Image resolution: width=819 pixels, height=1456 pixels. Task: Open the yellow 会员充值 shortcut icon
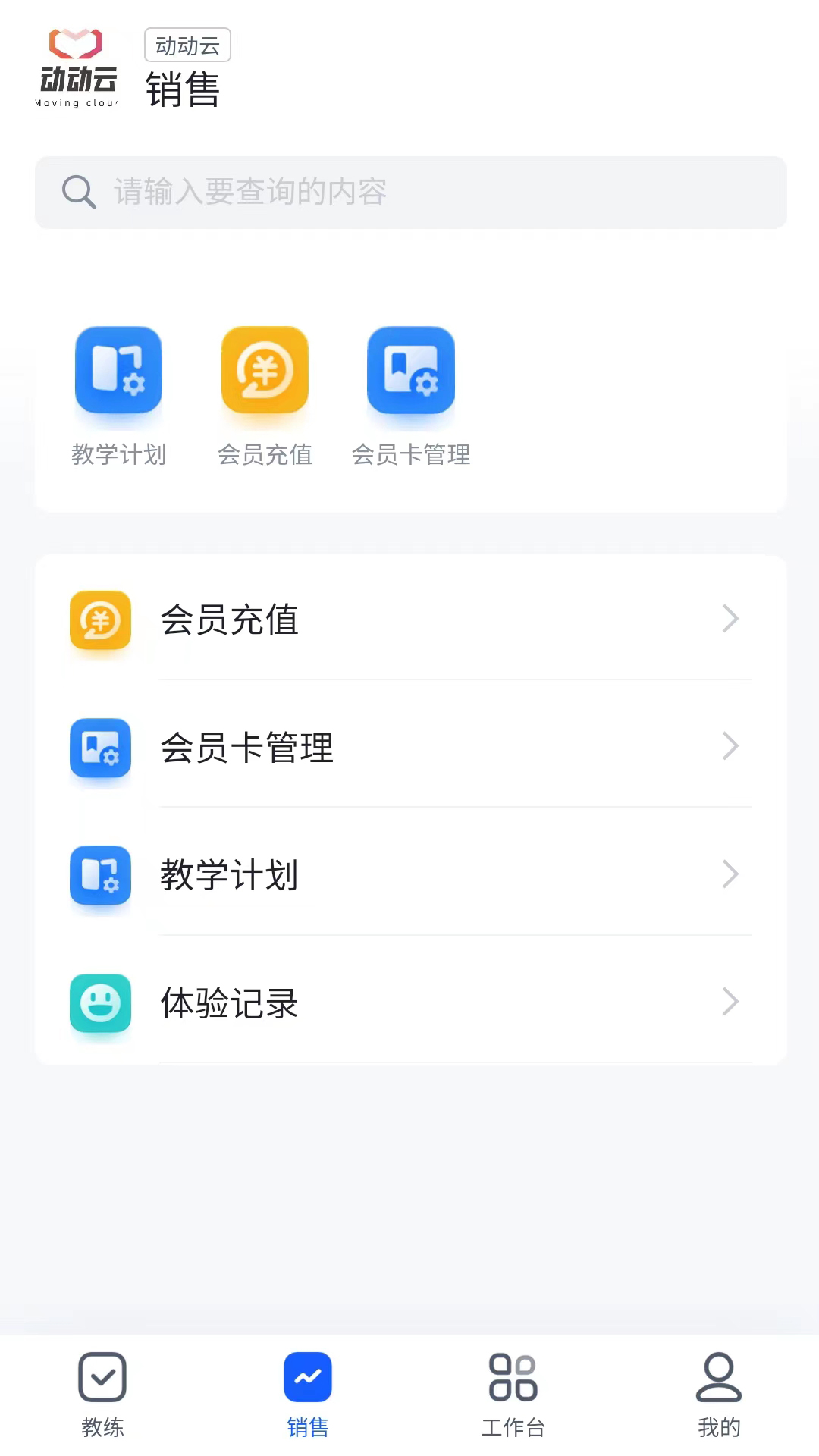(x=264, y=372)
